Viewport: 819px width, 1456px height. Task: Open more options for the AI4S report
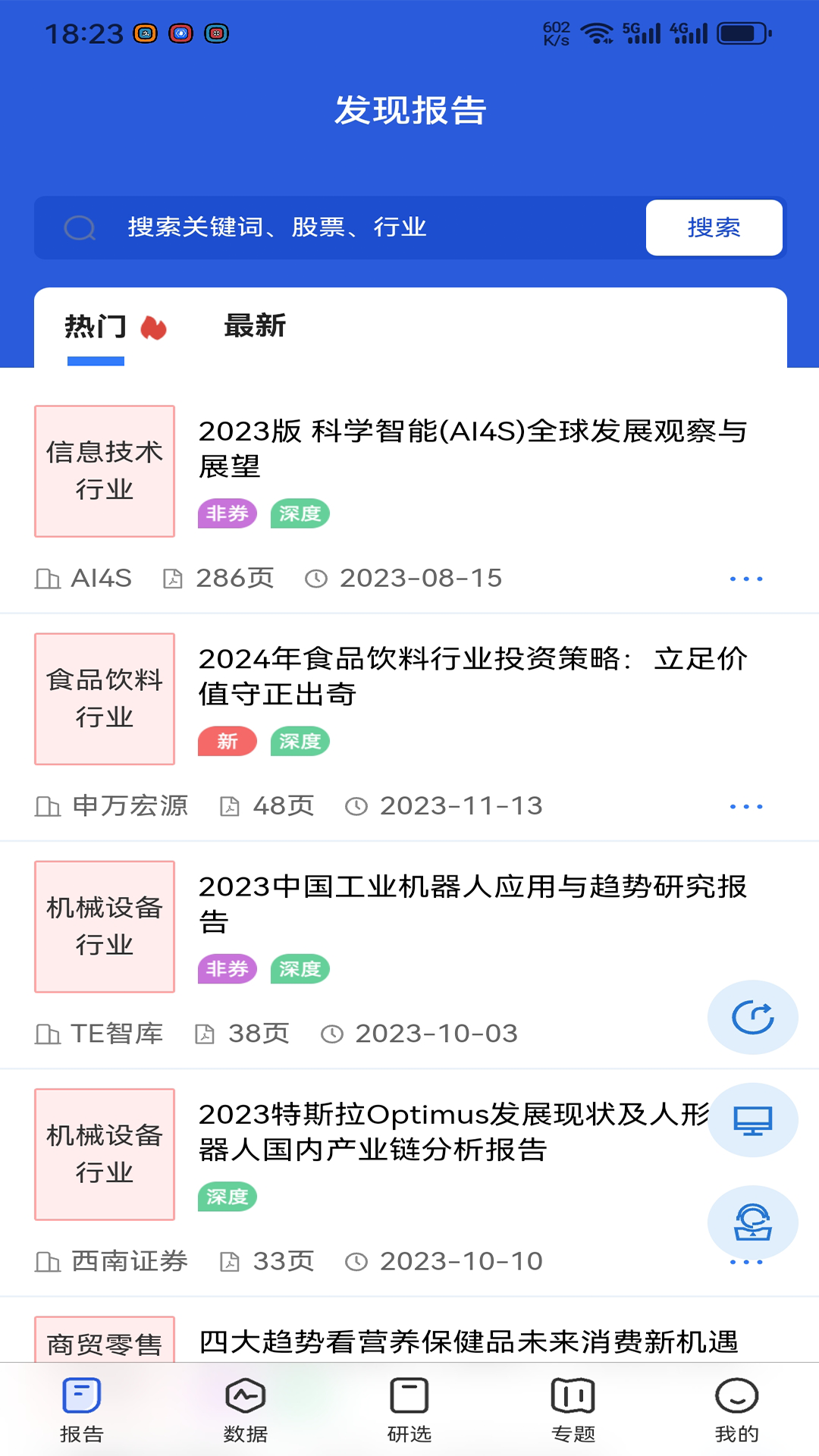coord(747,578)
